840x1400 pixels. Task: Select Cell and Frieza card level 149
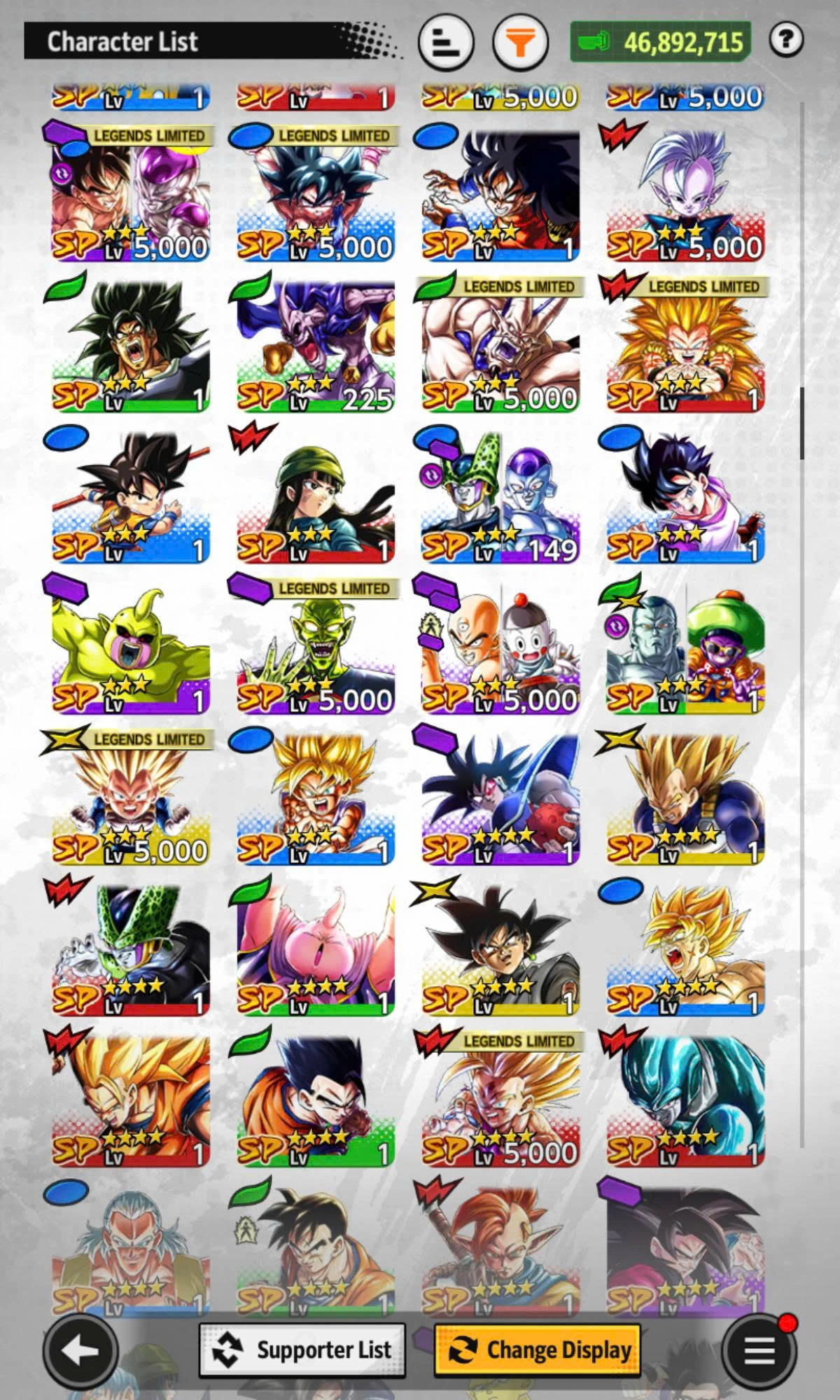point(500,497)
